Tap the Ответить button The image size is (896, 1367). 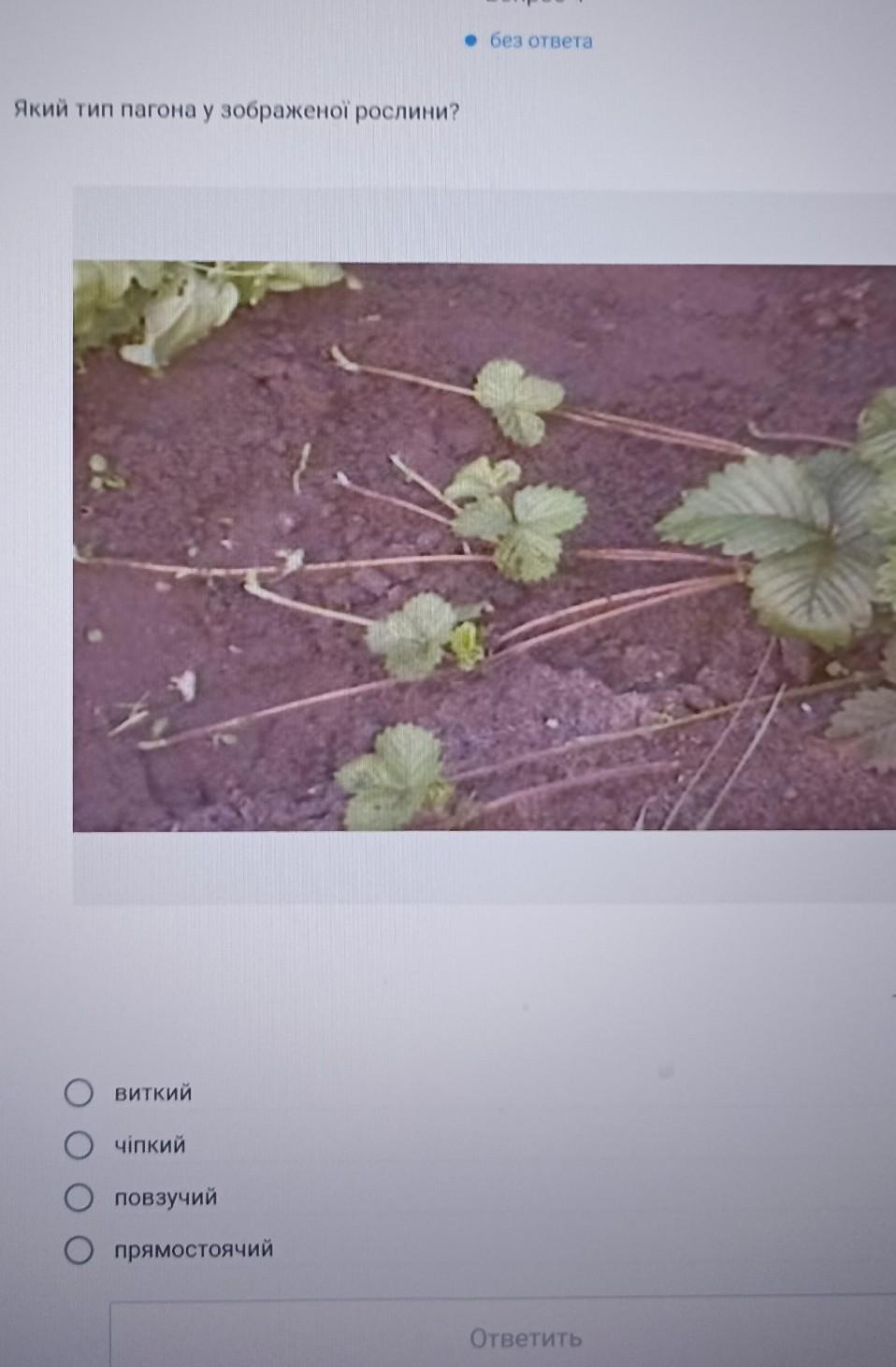tap(525, 1338)
